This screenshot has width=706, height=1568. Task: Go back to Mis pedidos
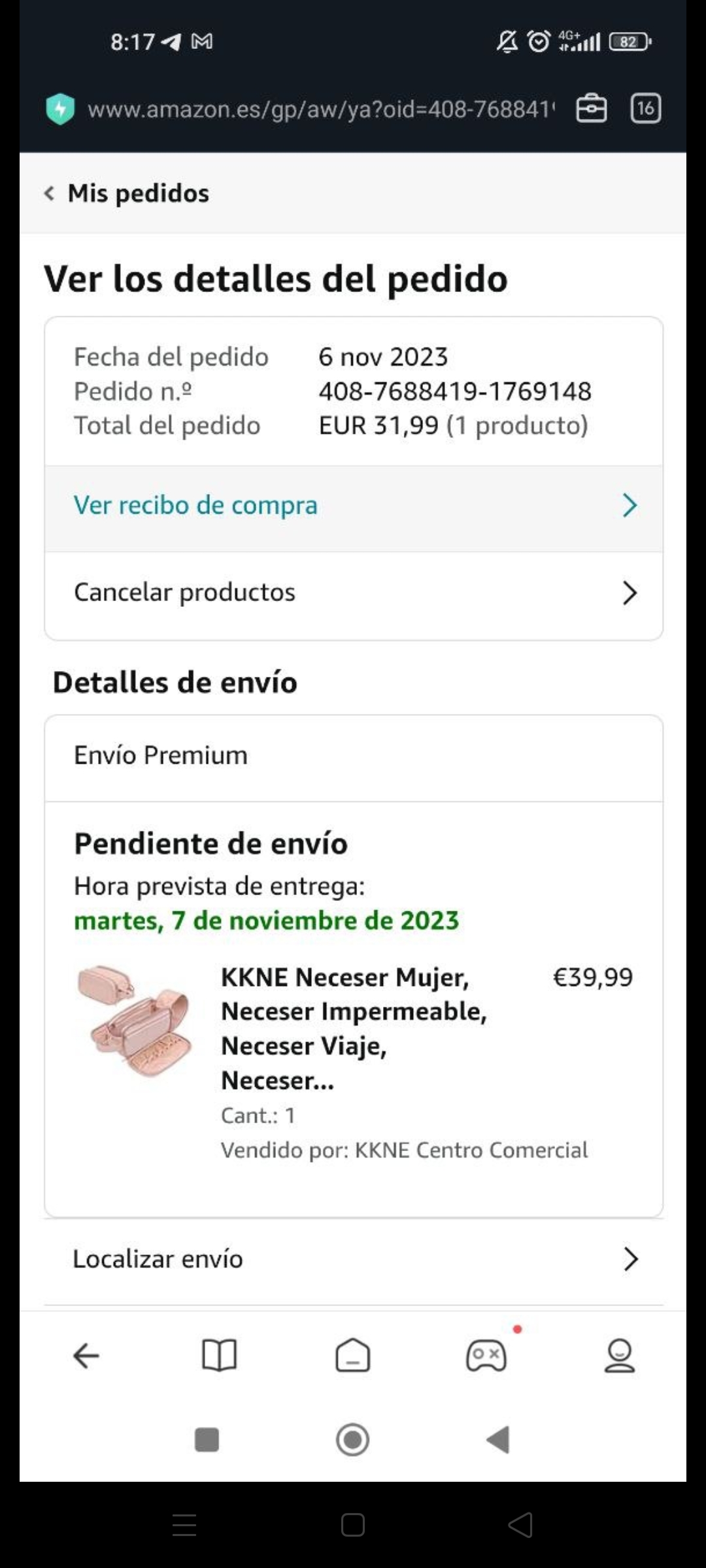point(127,193)
